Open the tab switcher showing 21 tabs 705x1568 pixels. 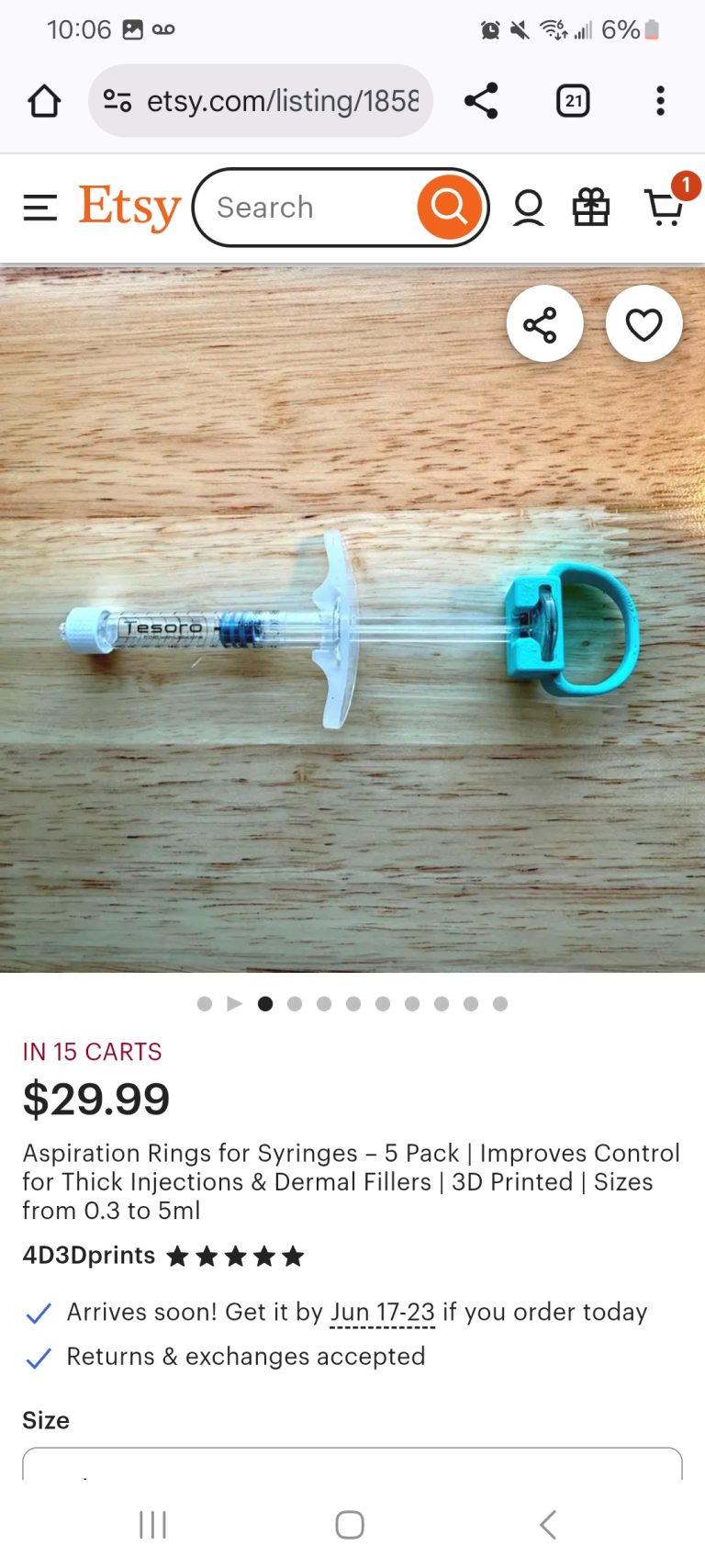573,101
